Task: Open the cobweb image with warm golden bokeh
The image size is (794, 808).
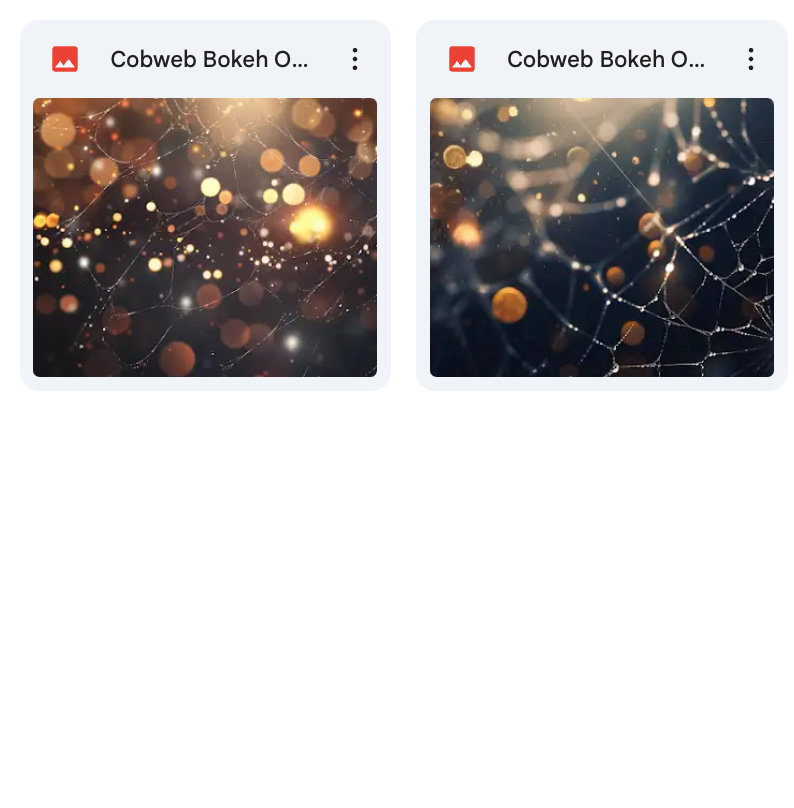Action: coord(205,237)
